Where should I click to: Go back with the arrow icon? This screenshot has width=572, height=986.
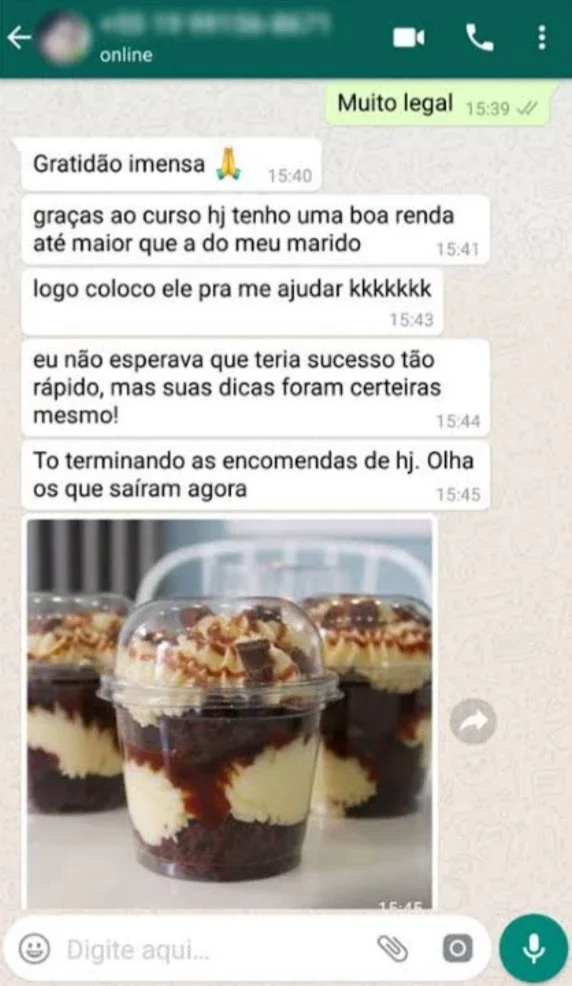[19, 38]
